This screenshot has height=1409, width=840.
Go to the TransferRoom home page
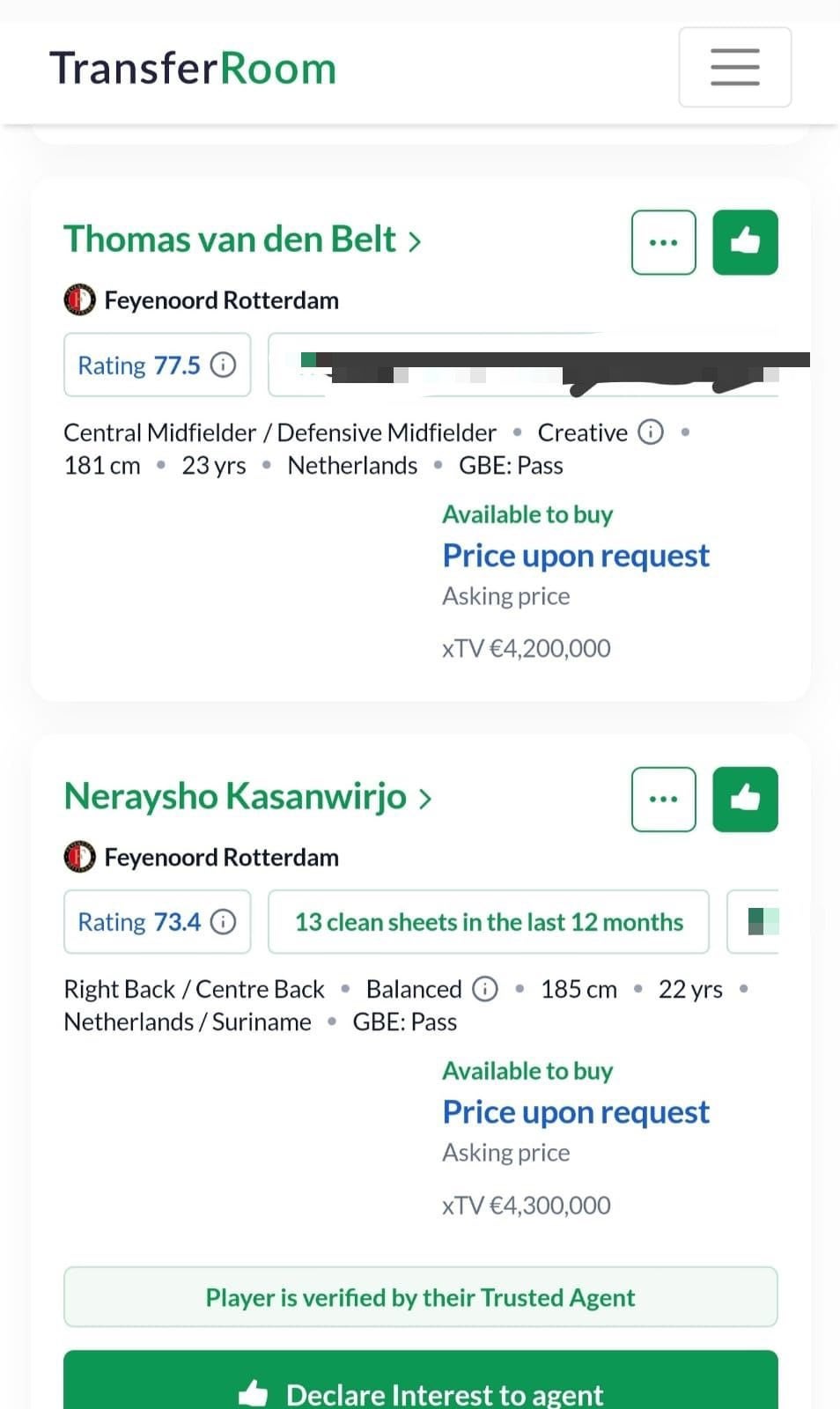(x=193, y=68)
